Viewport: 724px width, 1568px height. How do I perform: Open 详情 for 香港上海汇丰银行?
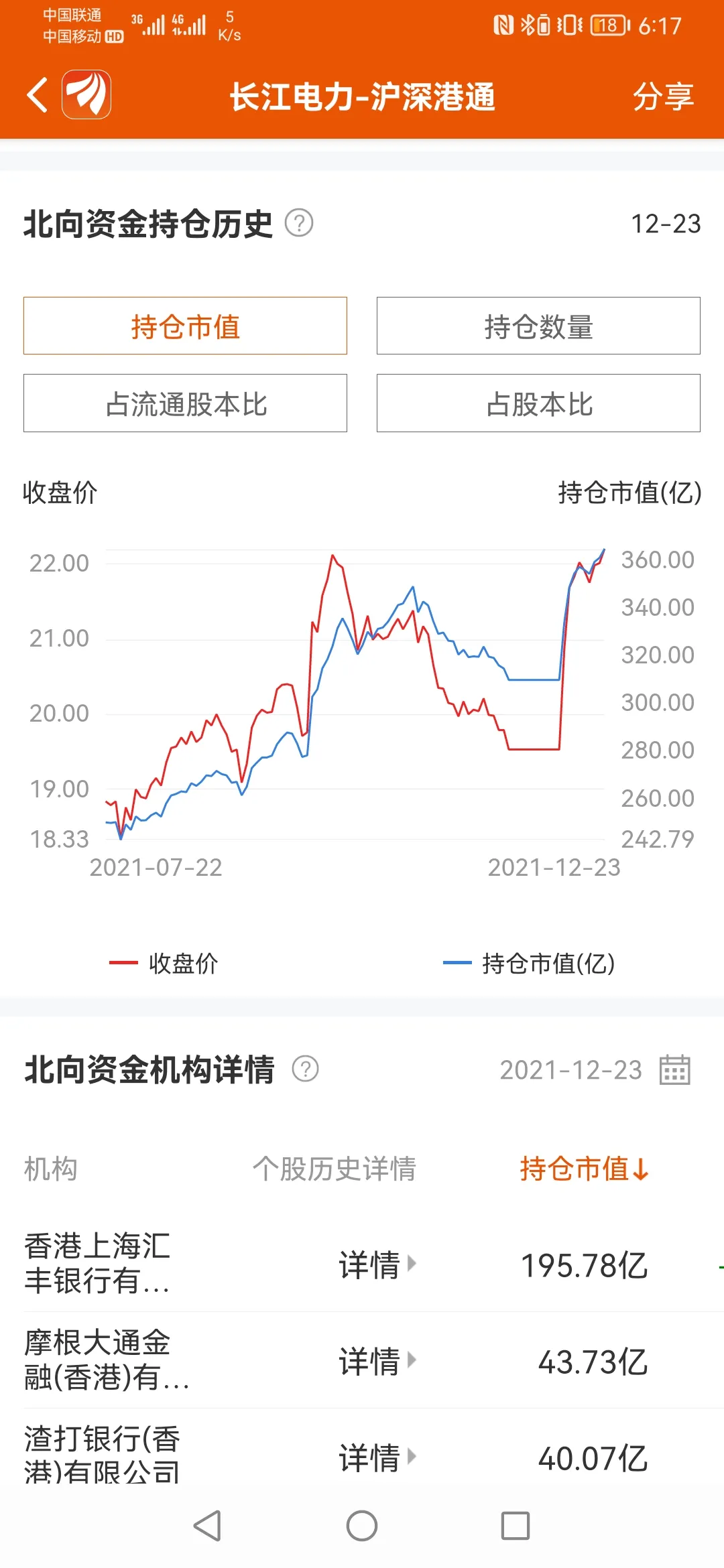377,1264
